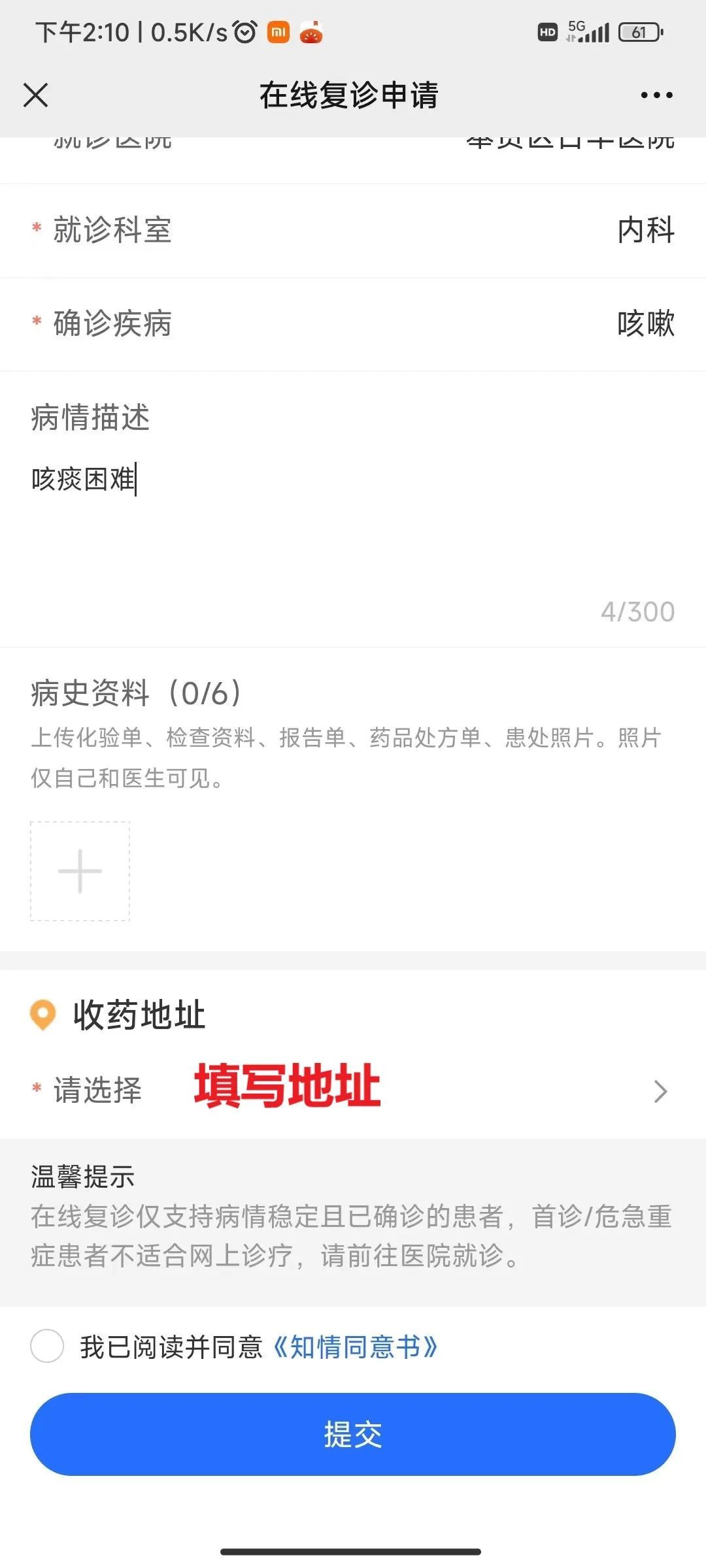Viewport: 706px width, 1568px height.
Task: Add a medical record photo
Action: click(80, 871)
